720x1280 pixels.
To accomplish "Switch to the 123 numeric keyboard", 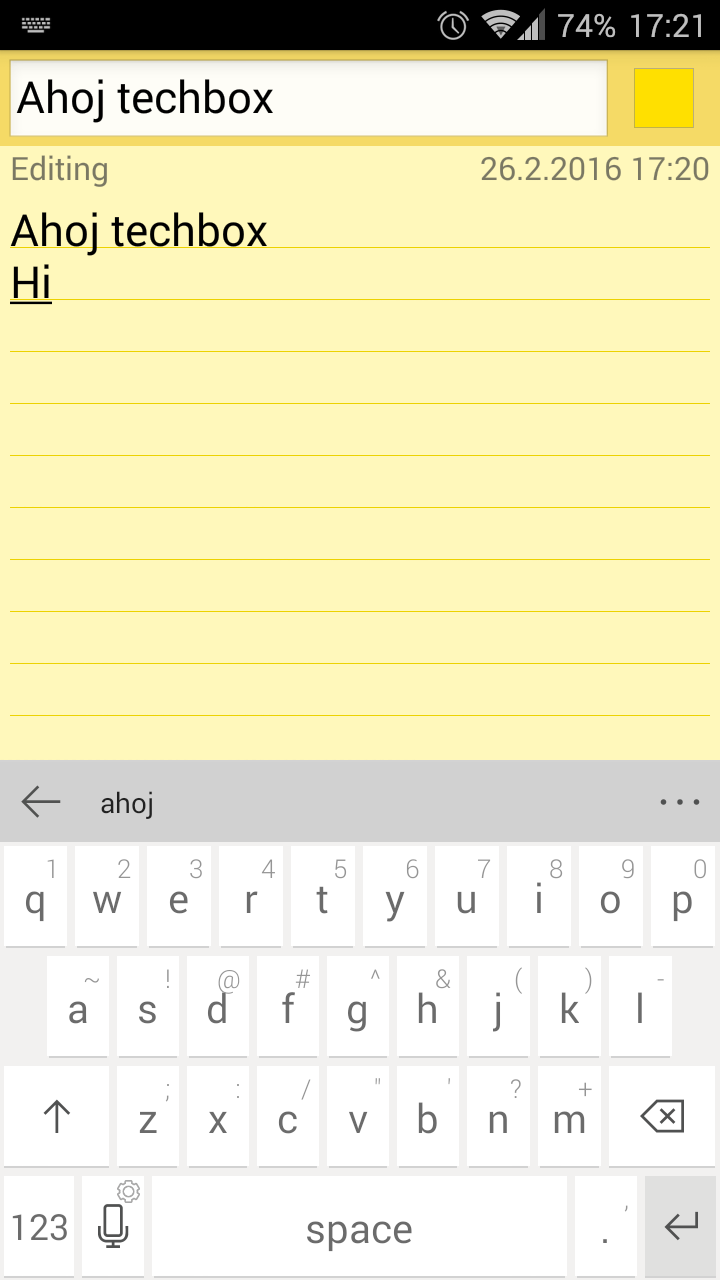I will click(x=39, y=1226).
